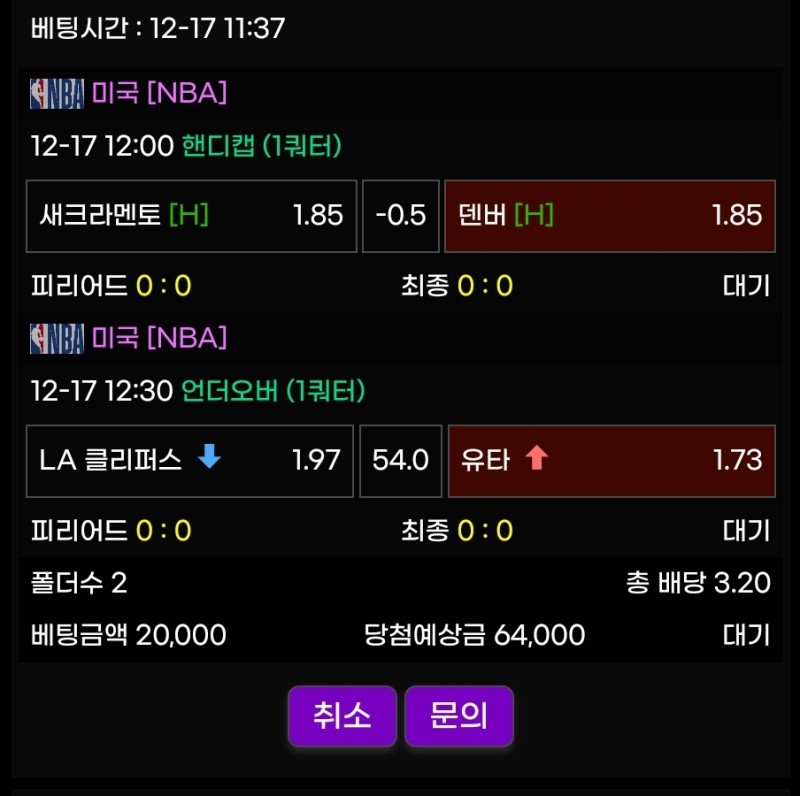Open an inquiry with the 문의 button
The width and height of the screenshot is (800, 796).
click(x=458, y=716)
